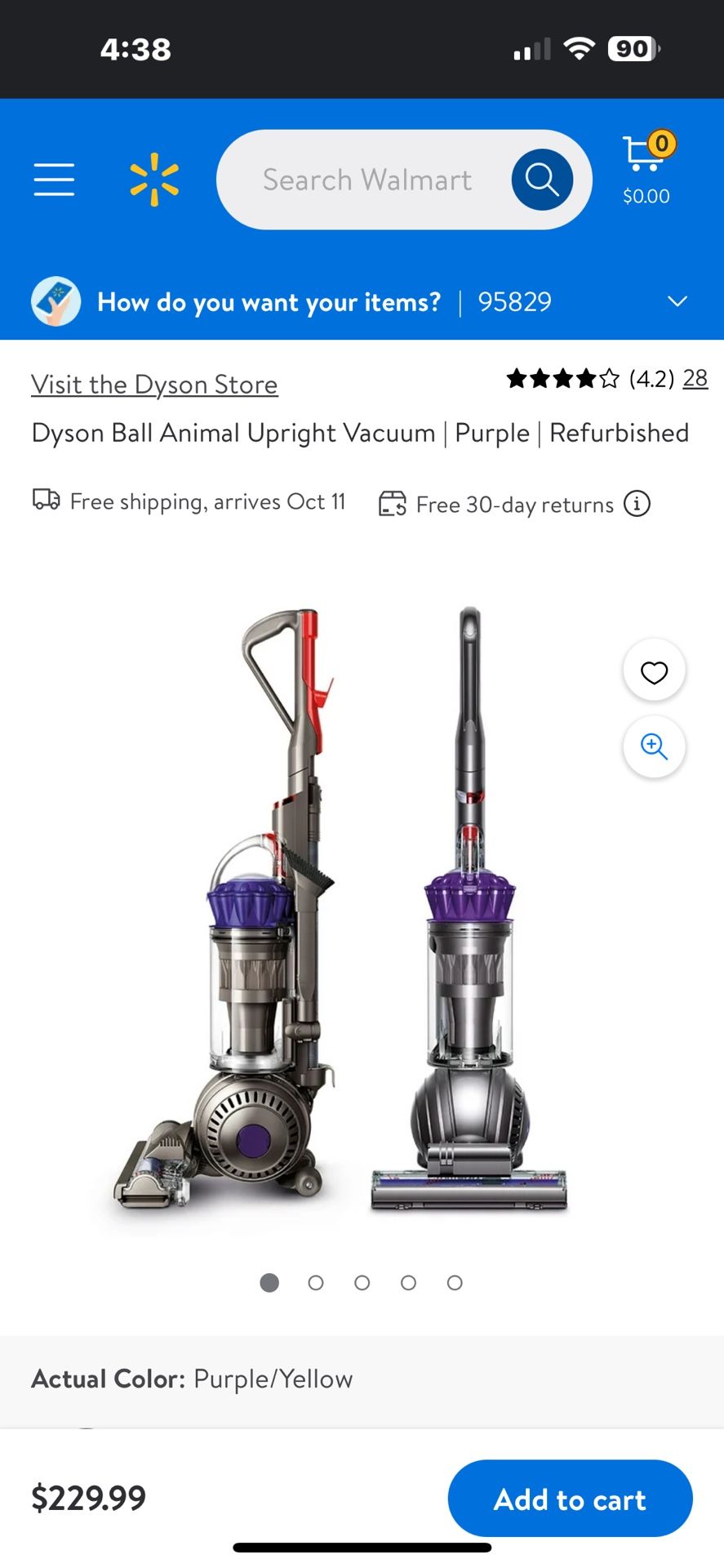The height and width of the screenshot is (1568, 724).
Task: Add the vacuum to favorites with the heart
Action: (x=654, y=671)
